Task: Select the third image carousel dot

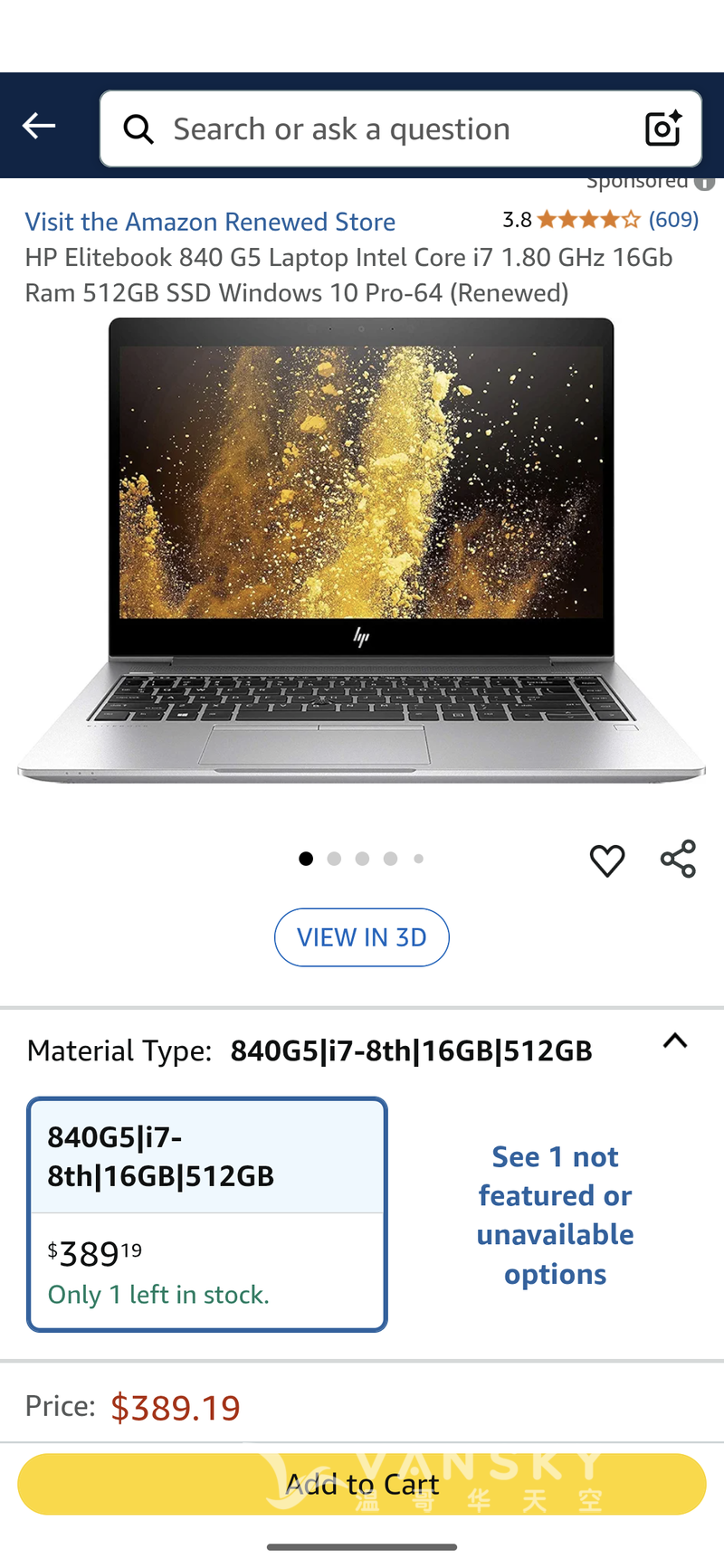Action: coord(362,859)
